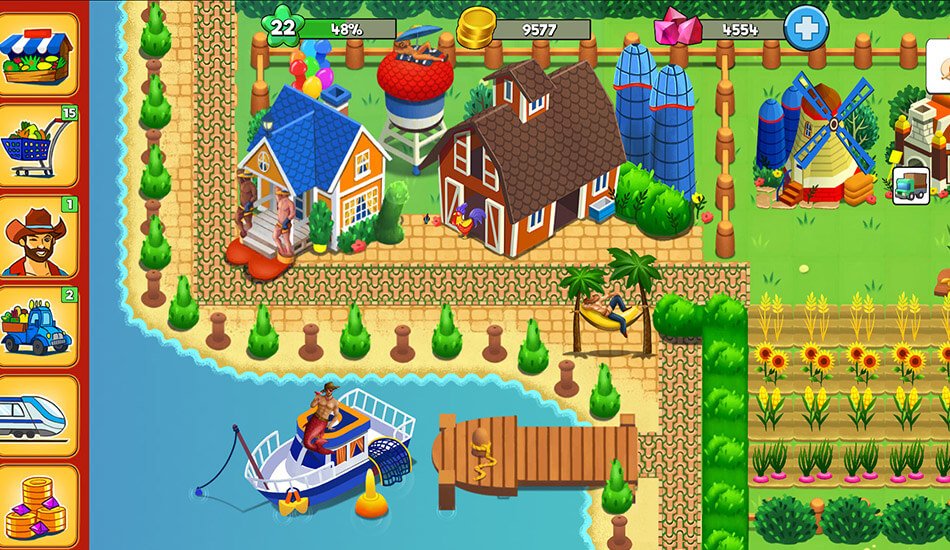
Task: Tap the red water tower
Action: tap(415, 90)
